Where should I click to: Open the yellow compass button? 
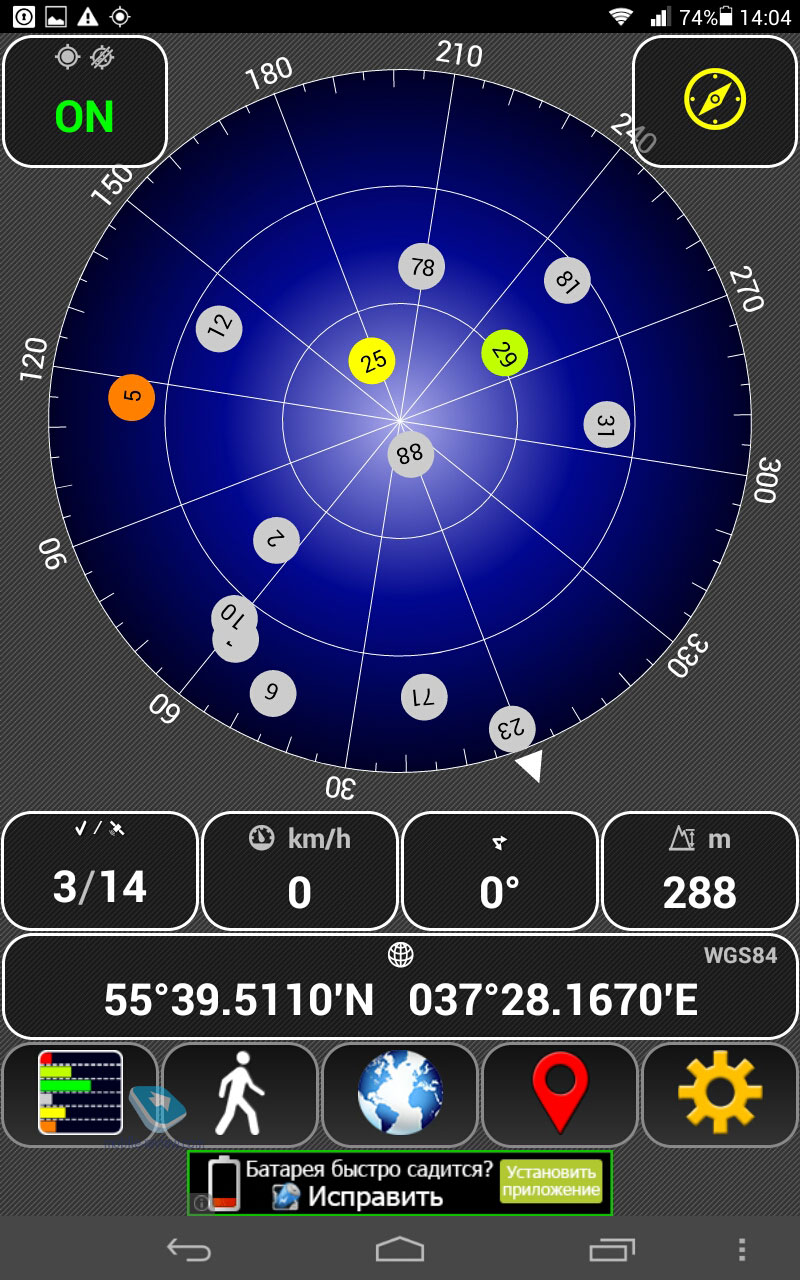click(715, 102)
